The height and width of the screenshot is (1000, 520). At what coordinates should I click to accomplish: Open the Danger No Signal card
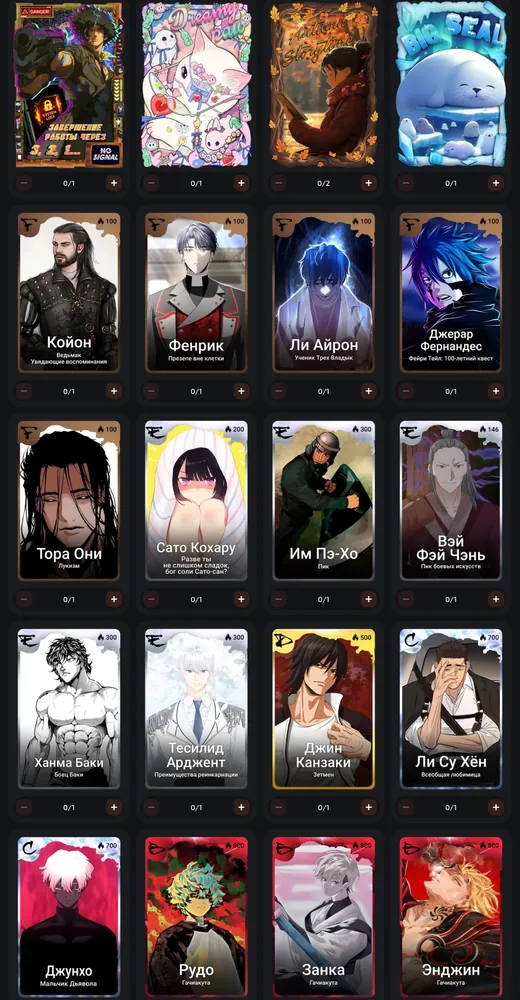tap(69, 84)
